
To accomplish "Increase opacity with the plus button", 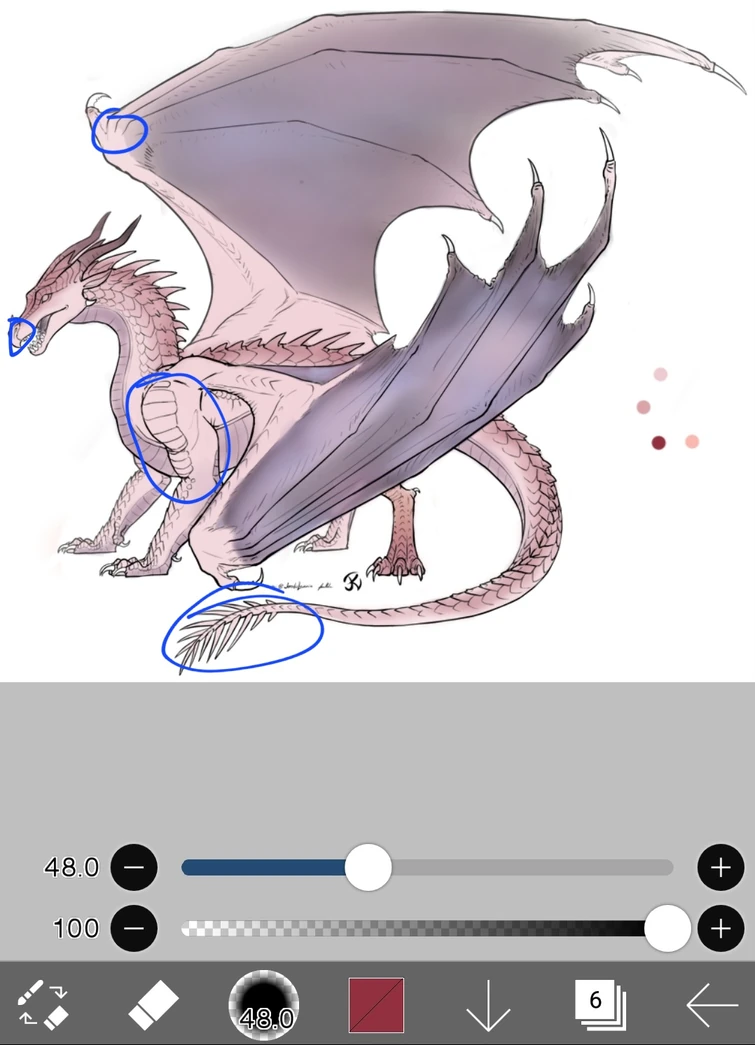I will coord(720,928).
